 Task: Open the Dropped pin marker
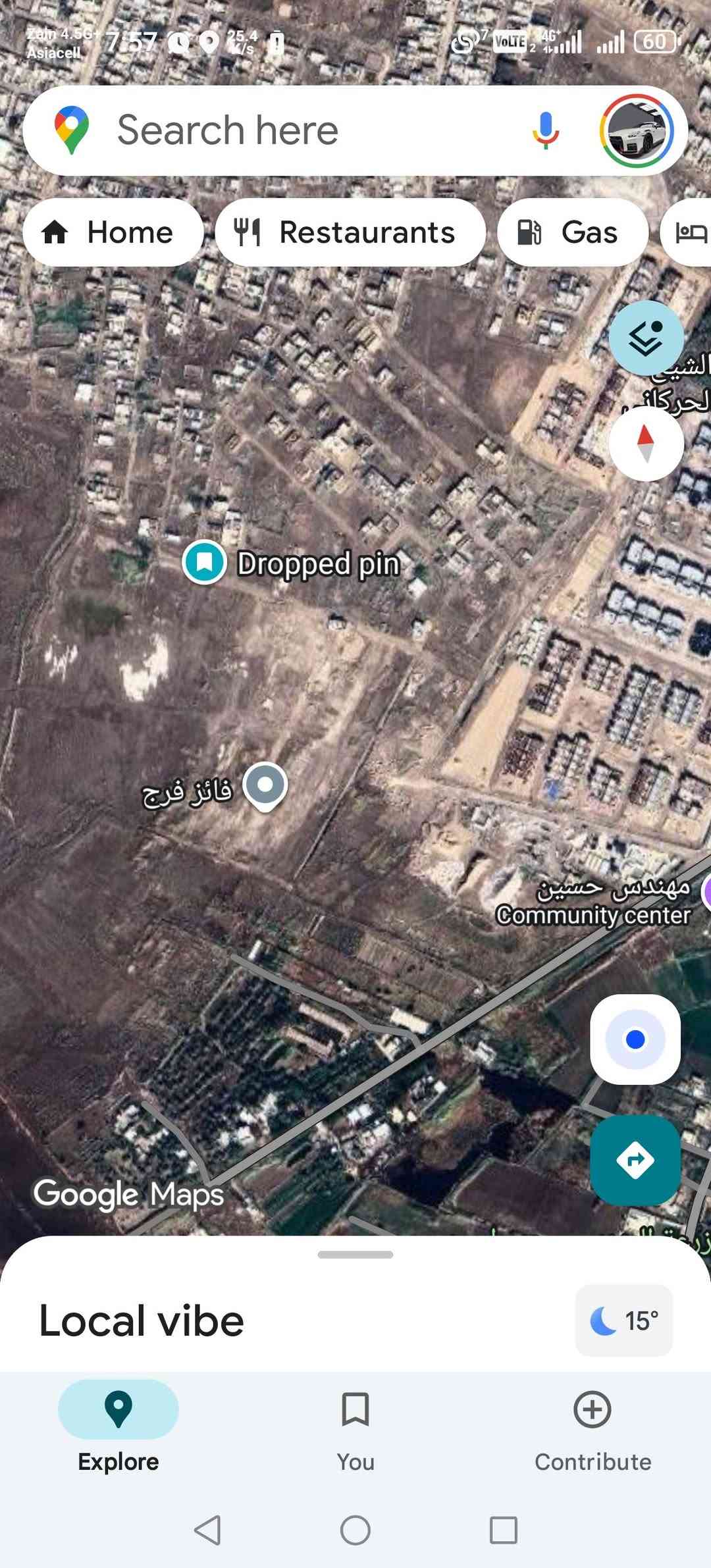click(x=205, y=562)
